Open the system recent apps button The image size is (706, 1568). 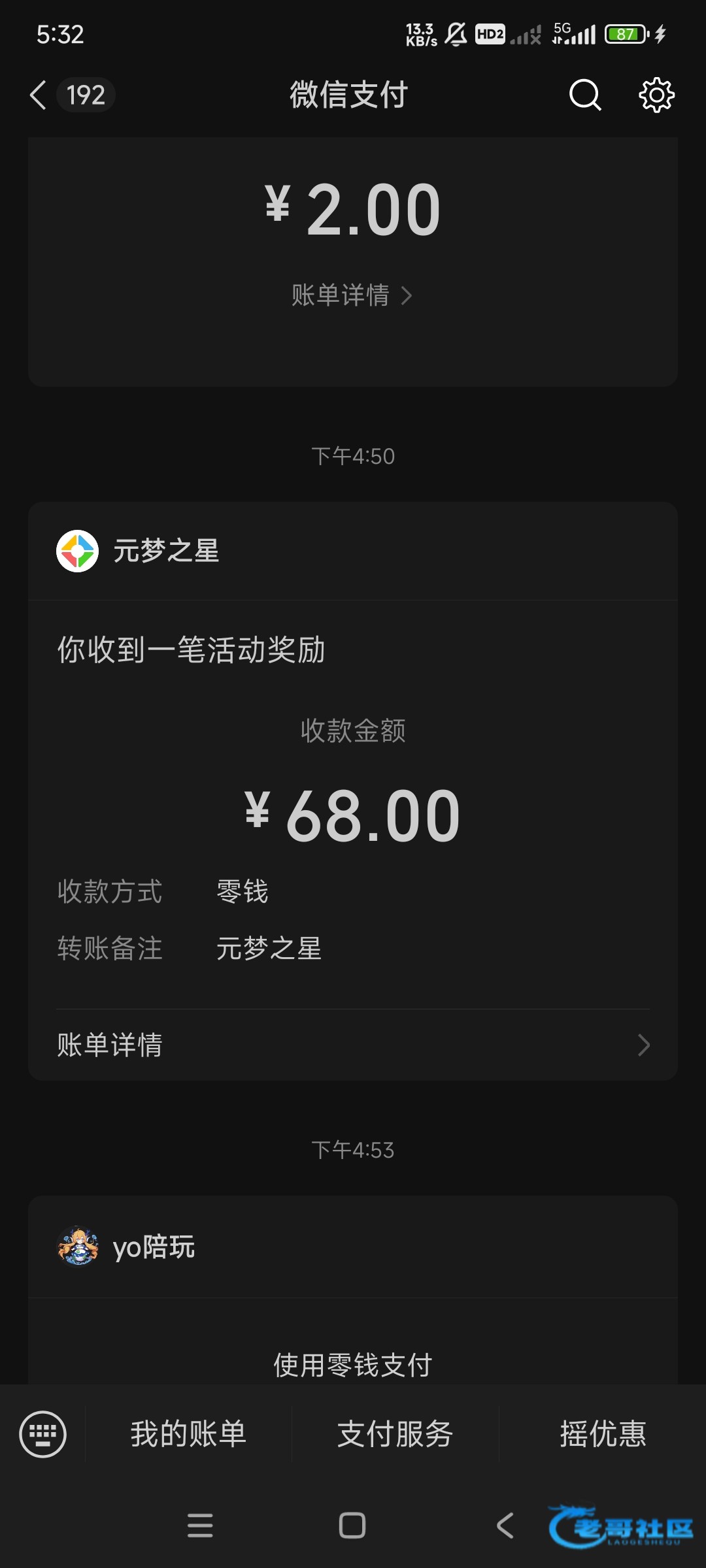coord(200,1526)
